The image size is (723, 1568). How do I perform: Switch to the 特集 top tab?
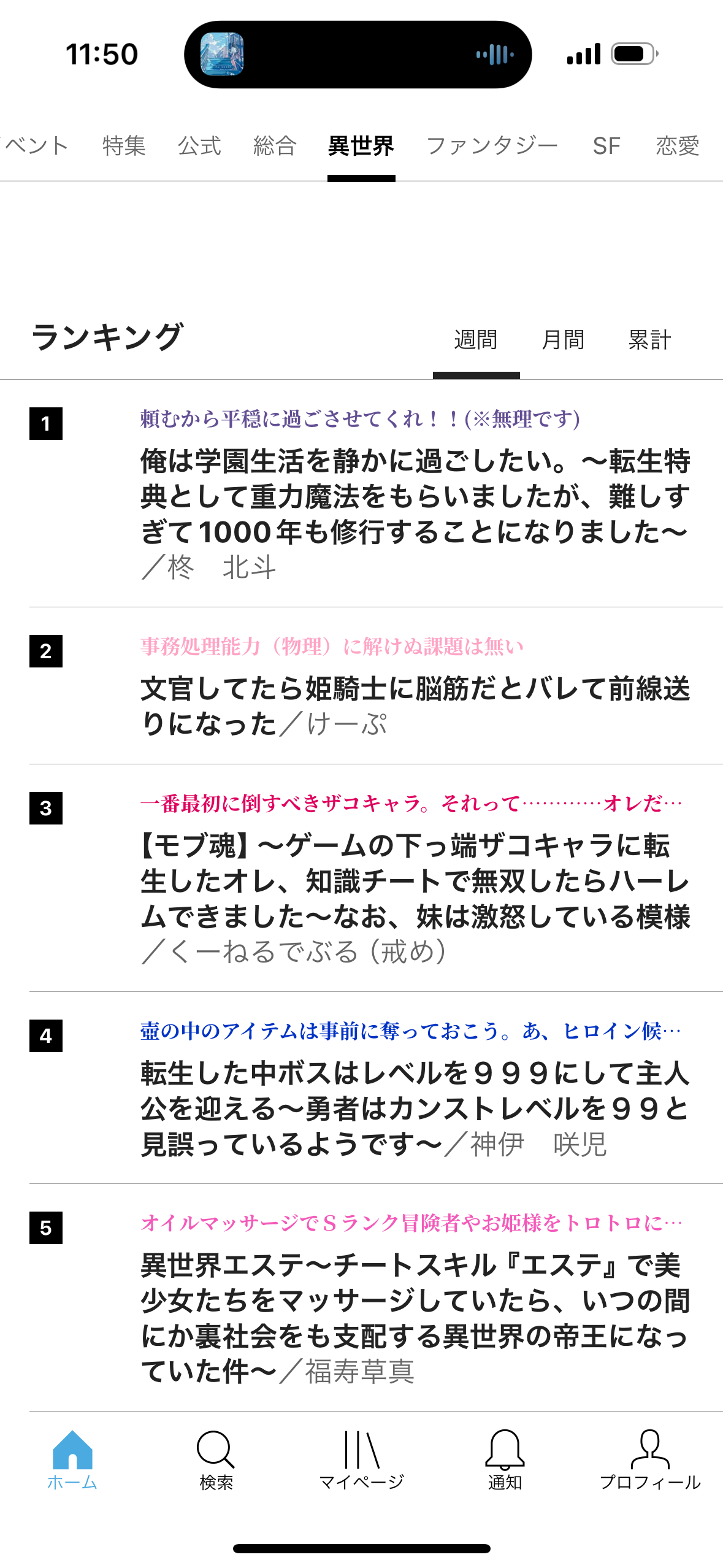(x=124, y=146)
